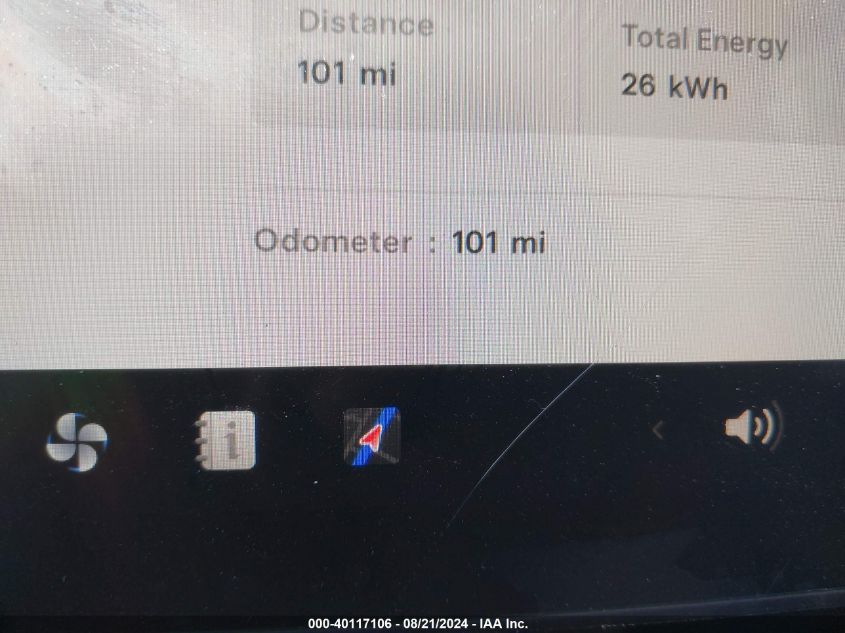This screenshot has height=633, width=845.
Task: Lower volume with the left chevron
Action: click(658, 430)
